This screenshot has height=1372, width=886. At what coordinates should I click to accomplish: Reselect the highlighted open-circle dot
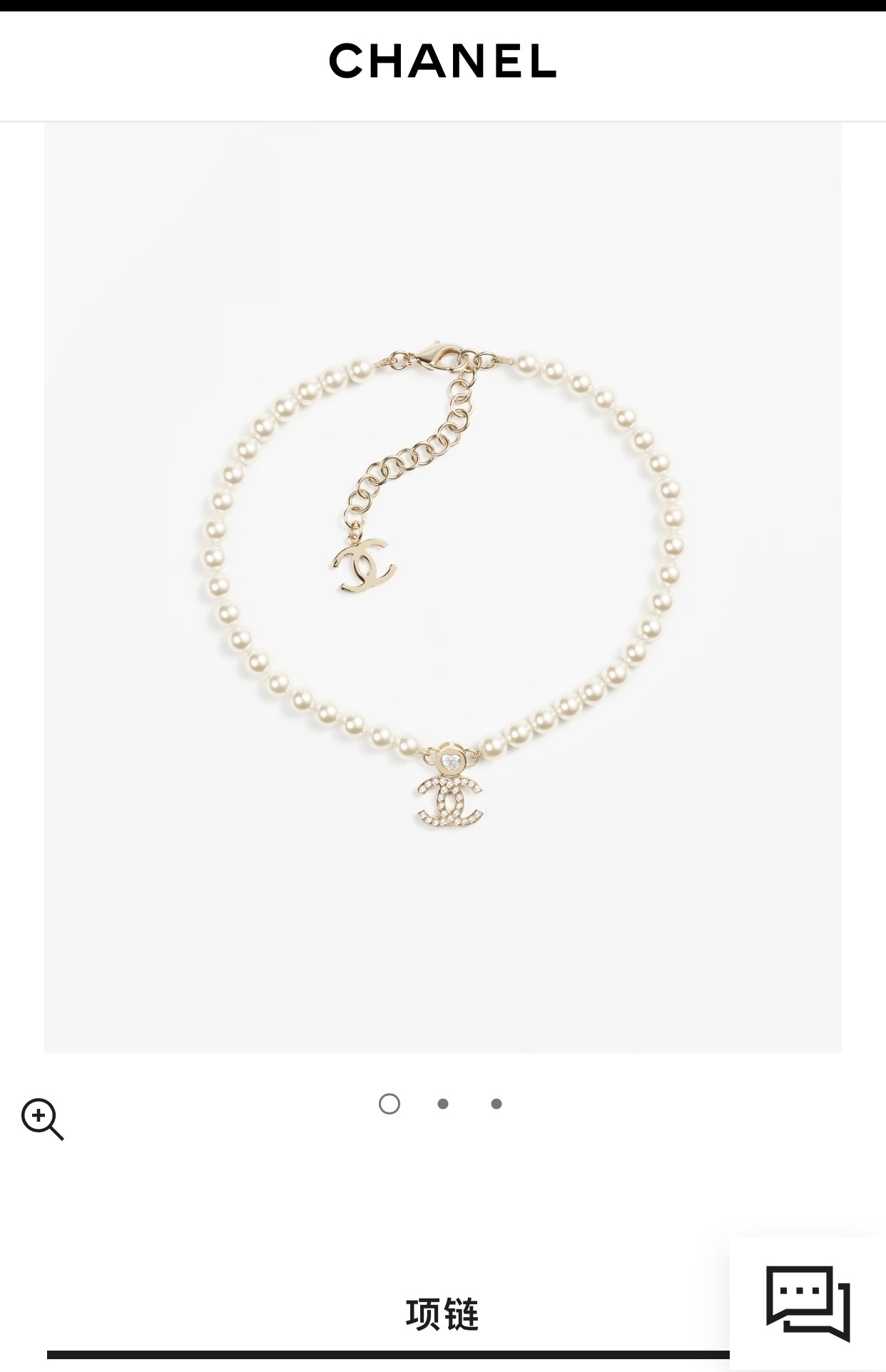(x=389, y=1103)
